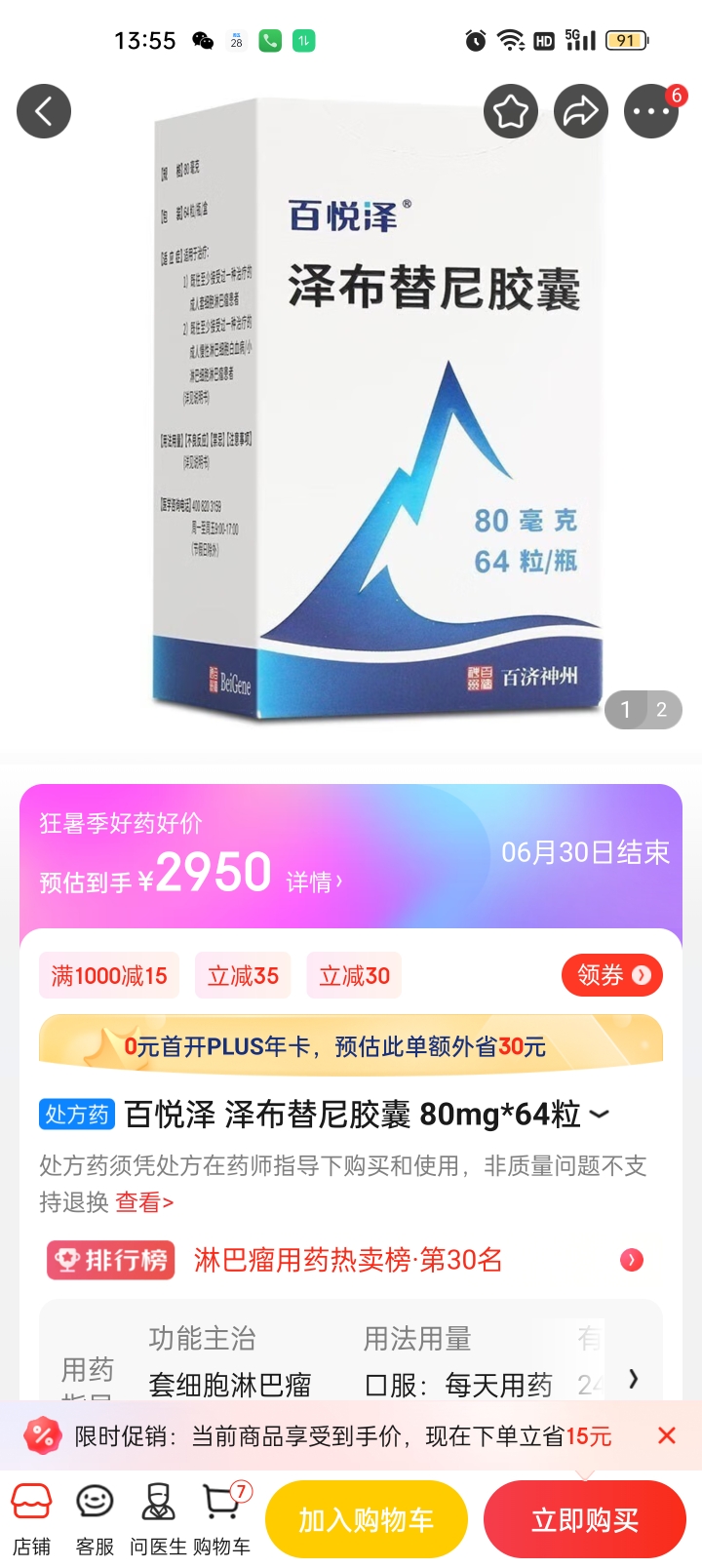Image resolution: width=702 pixels, height=1568 pixels.
Task: Open the three-dot overflow menu
Action: pyautogui.click(x=650, y=111)
